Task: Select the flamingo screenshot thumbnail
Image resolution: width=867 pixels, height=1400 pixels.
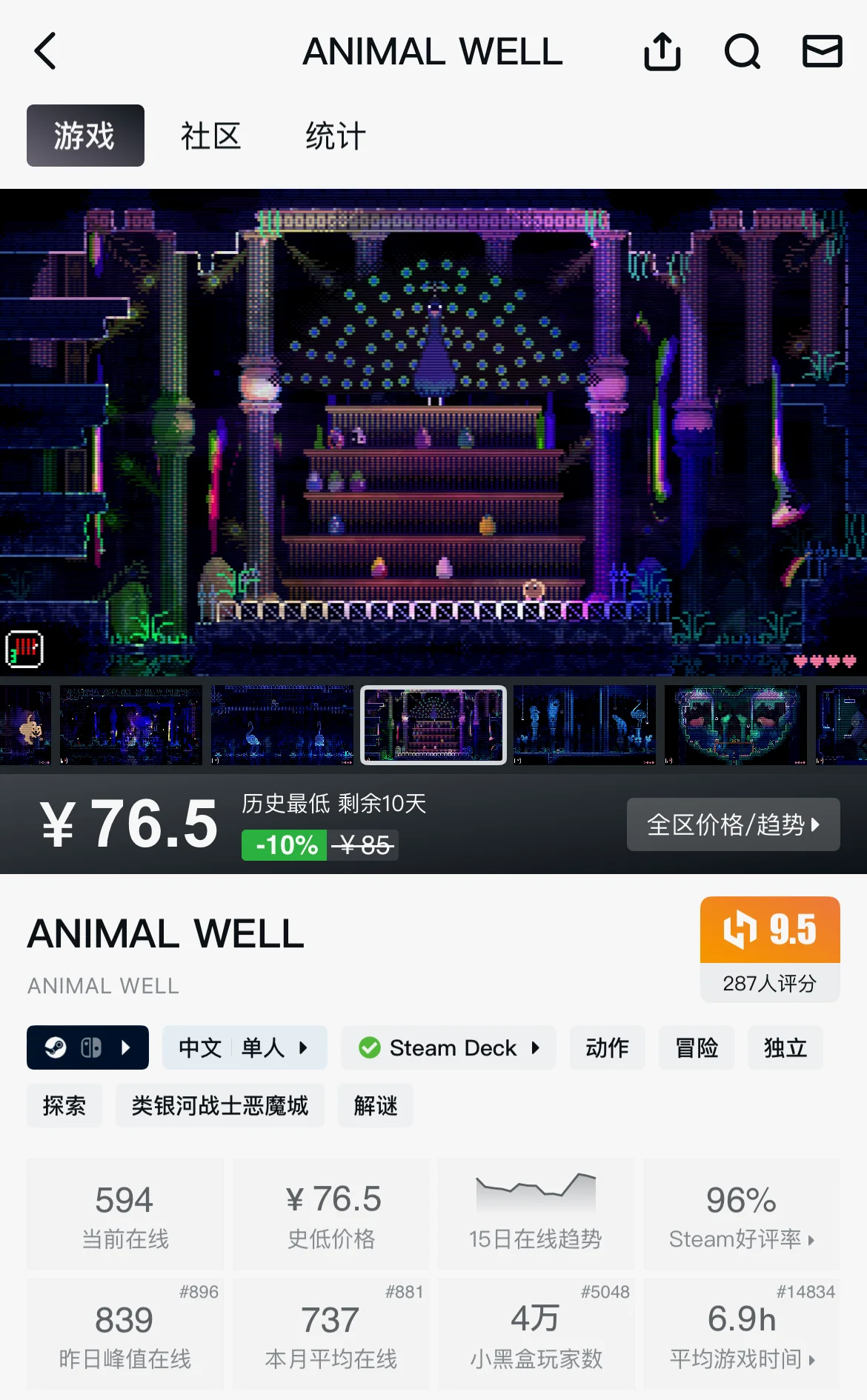Action: pyautogui.click(x=282, y=725)
